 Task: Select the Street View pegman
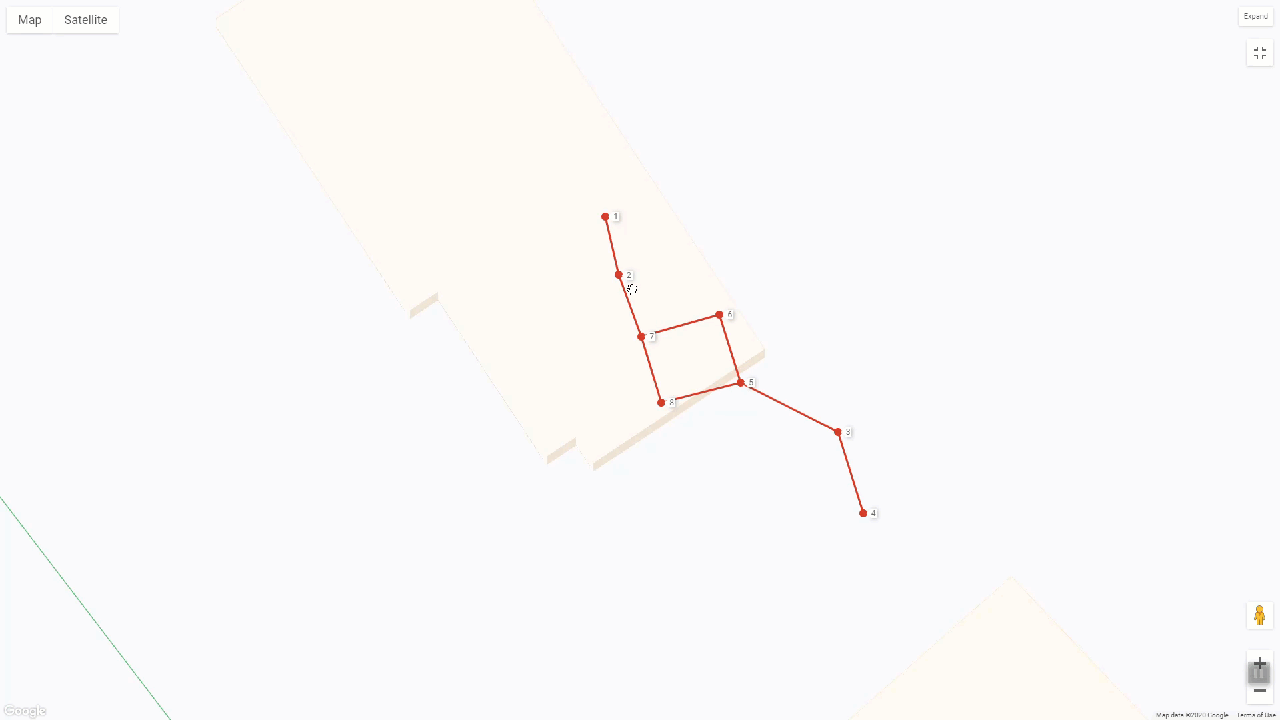pyautogui.click(x=1259, y=616)
